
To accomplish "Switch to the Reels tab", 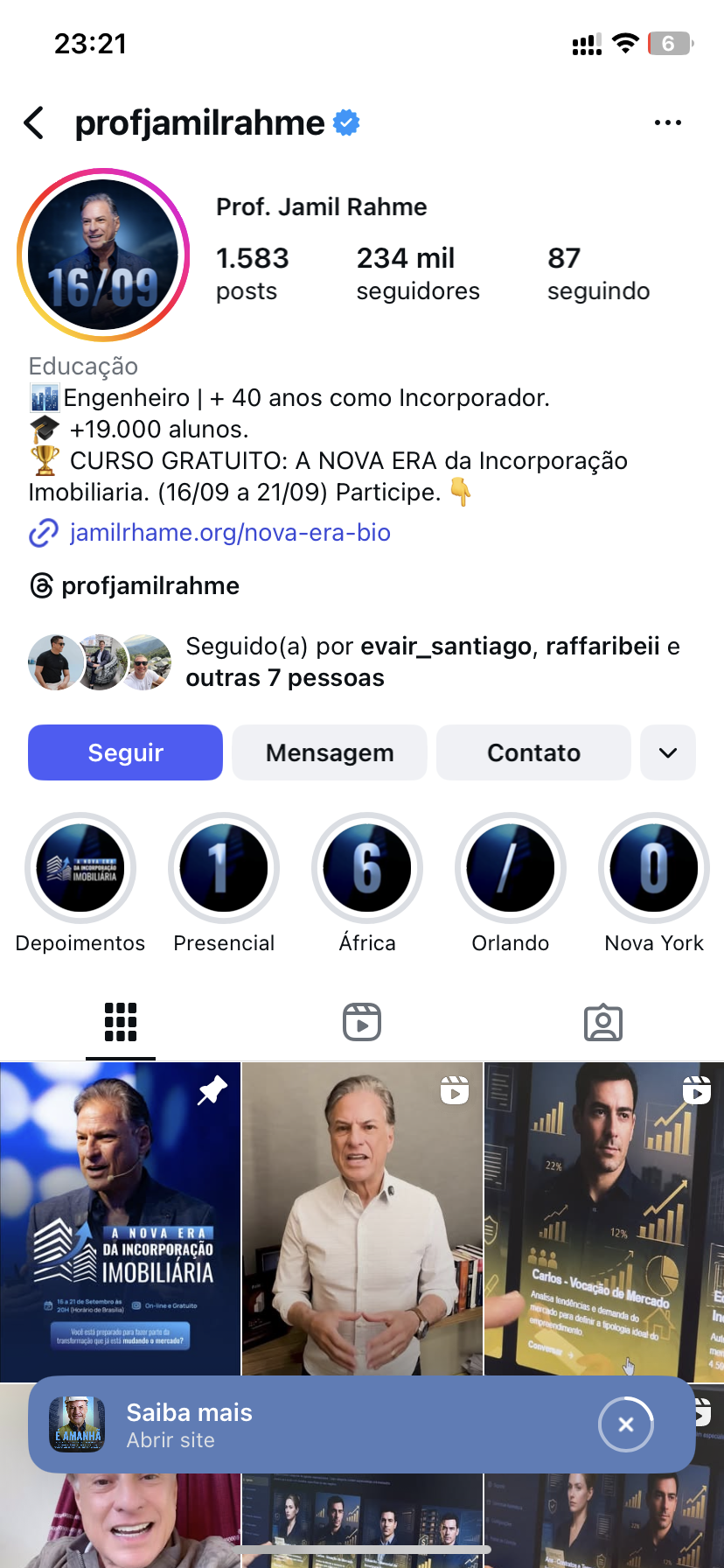I will (x=362, y=1022).
